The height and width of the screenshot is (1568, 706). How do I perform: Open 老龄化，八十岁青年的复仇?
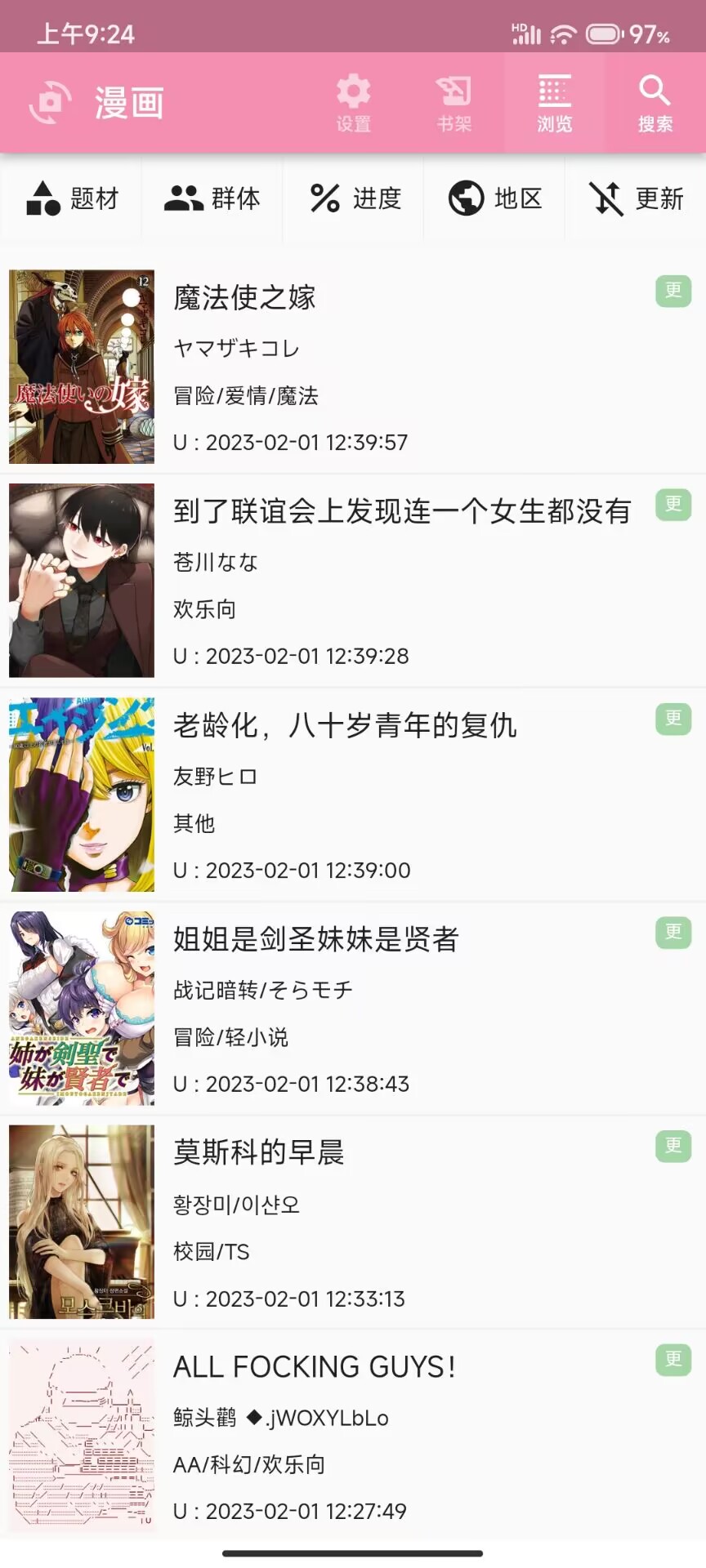click(x=351, y=795)
